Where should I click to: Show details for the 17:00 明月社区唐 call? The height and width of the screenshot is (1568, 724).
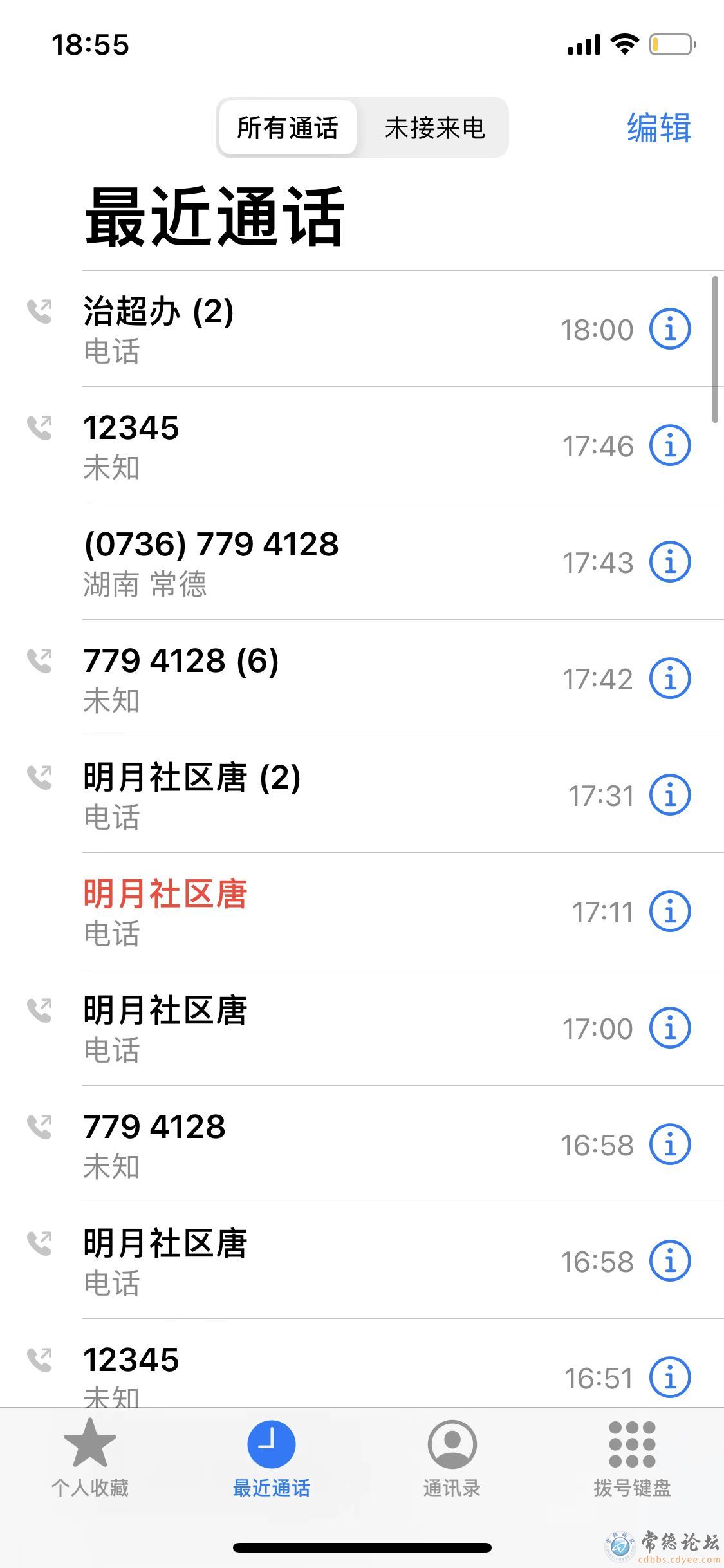[670, 1028]
